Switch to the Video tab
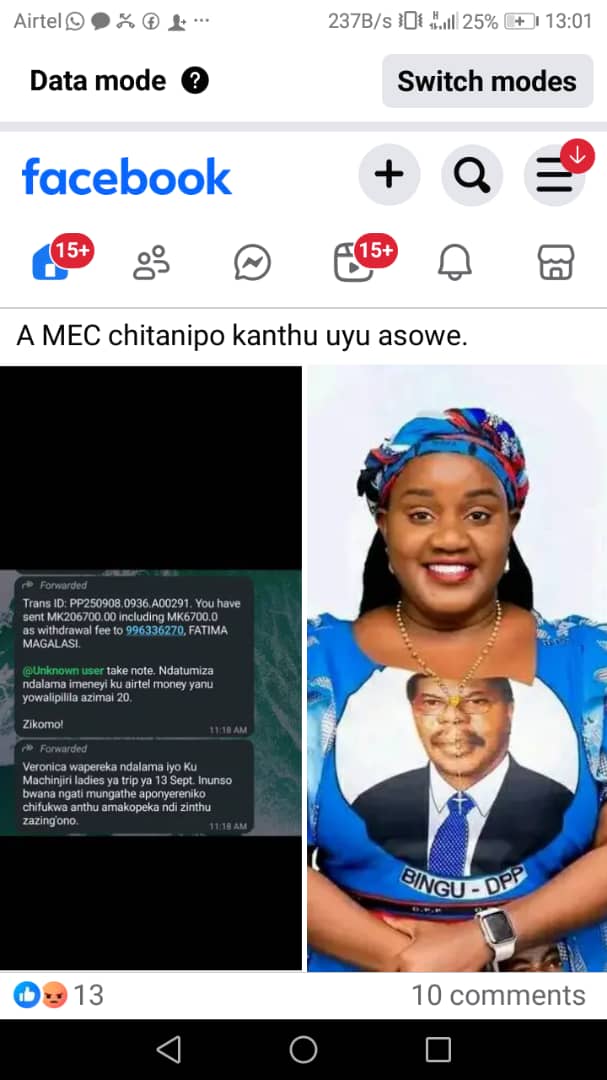 pyautogui.click(x=354, y=263)
